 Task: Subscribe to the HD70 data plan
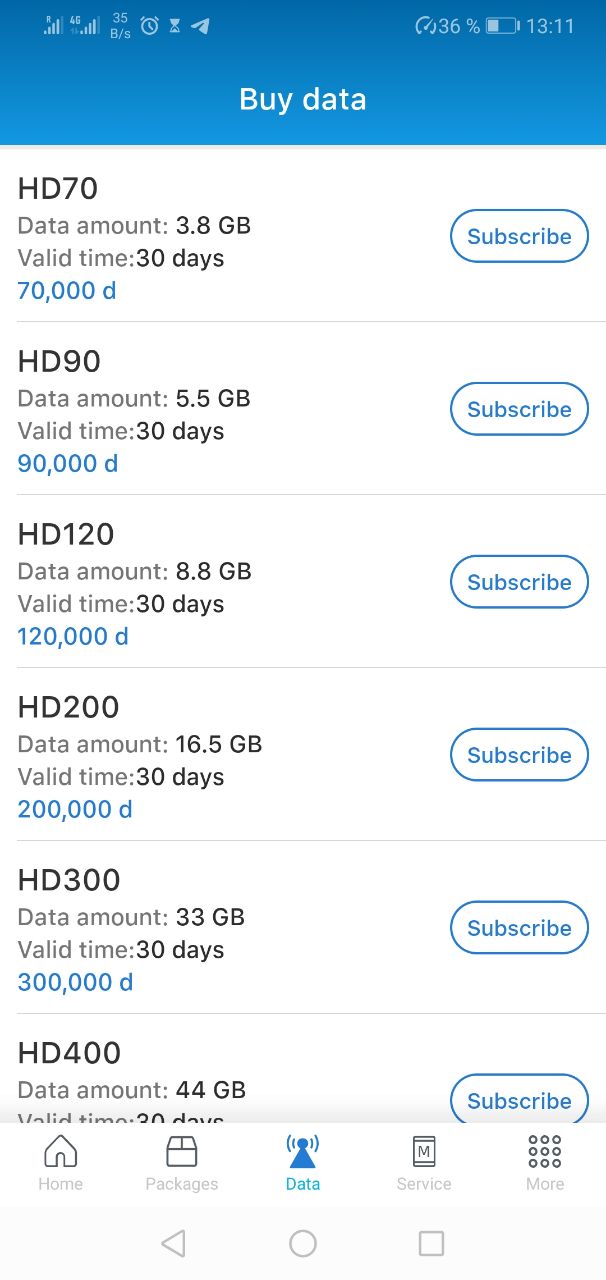[x=519, y=236]
